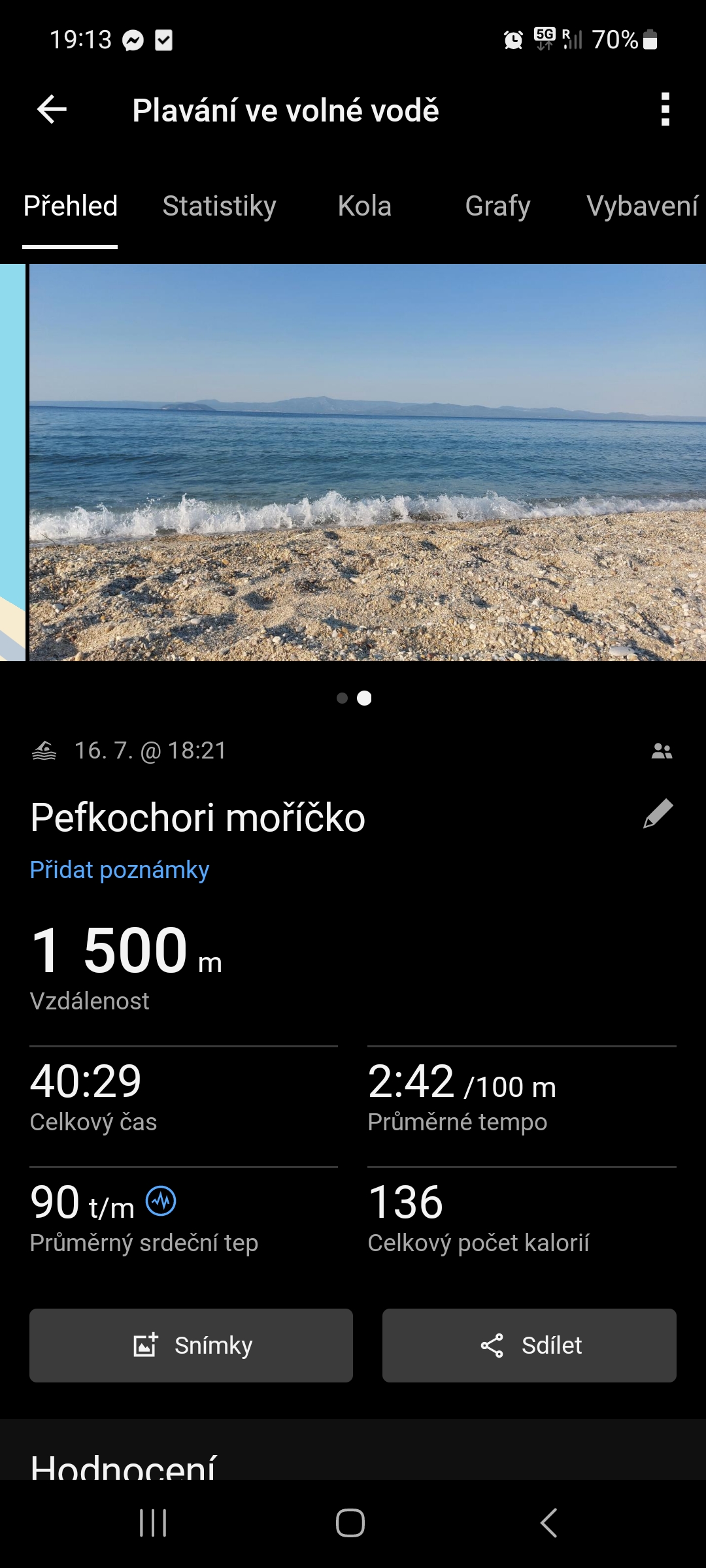Tap the Snímky button
This screenshot has width=706, height=1568.
pyautogui.click(x=191, y=1345)
